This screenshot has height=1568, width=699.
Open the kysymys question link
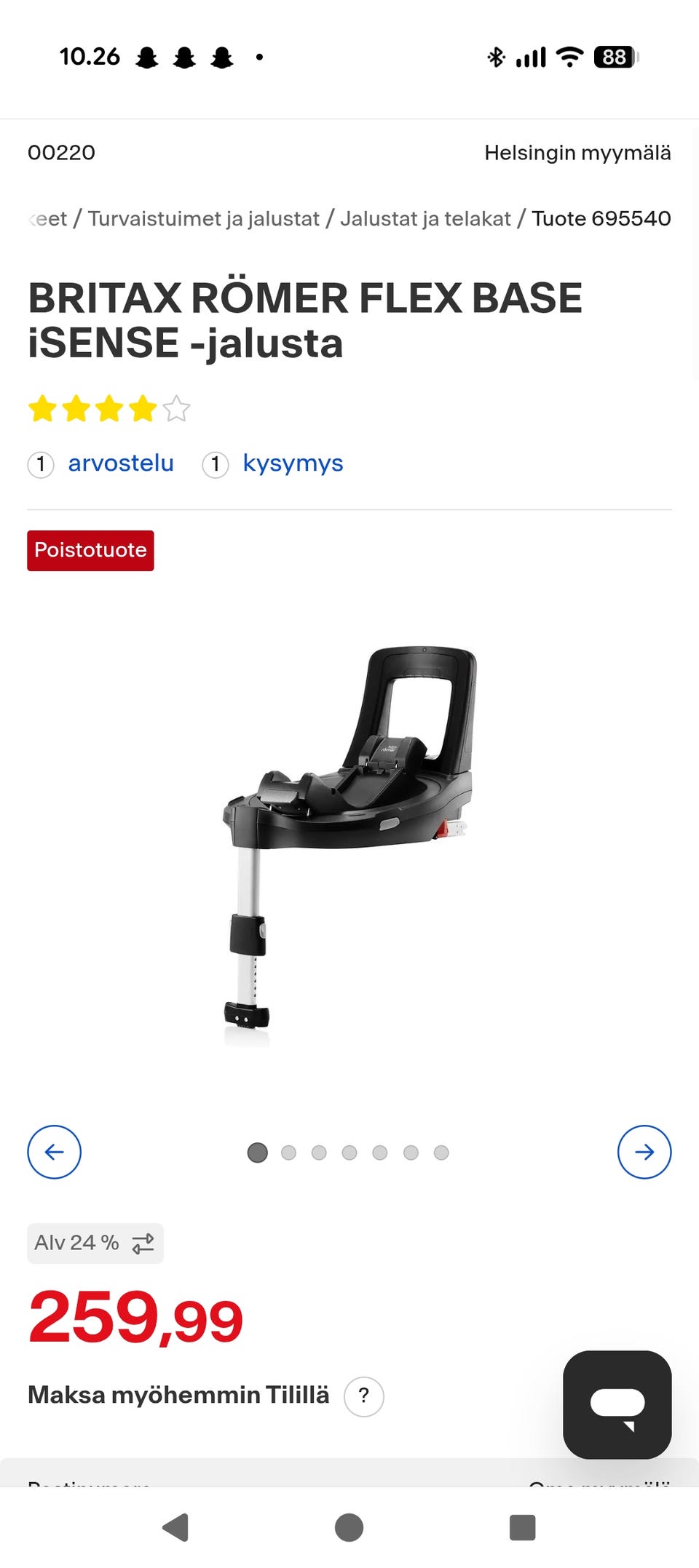coord(293,463)
